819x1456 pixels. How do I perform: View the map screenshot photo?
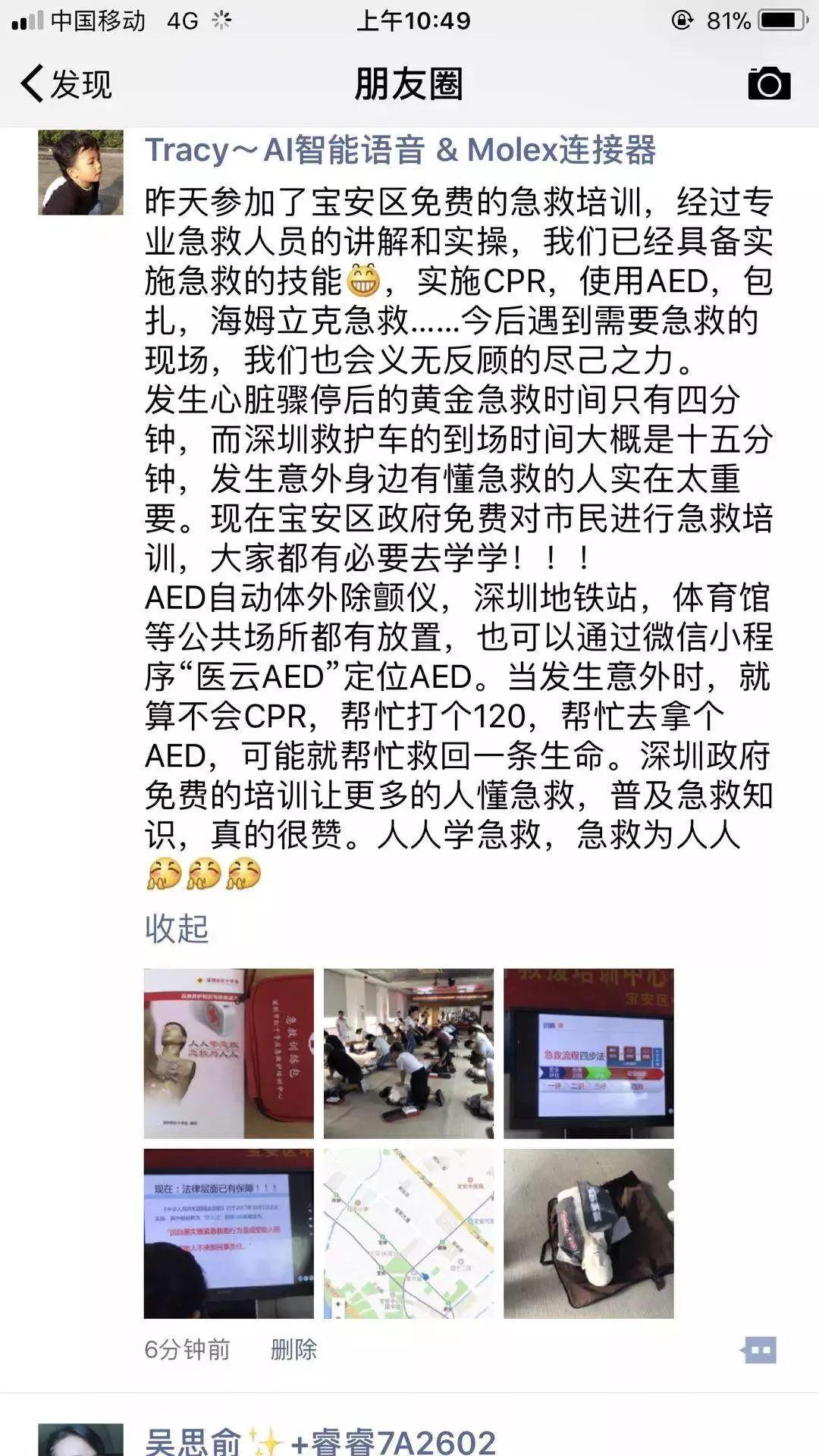coord(409,1234)
